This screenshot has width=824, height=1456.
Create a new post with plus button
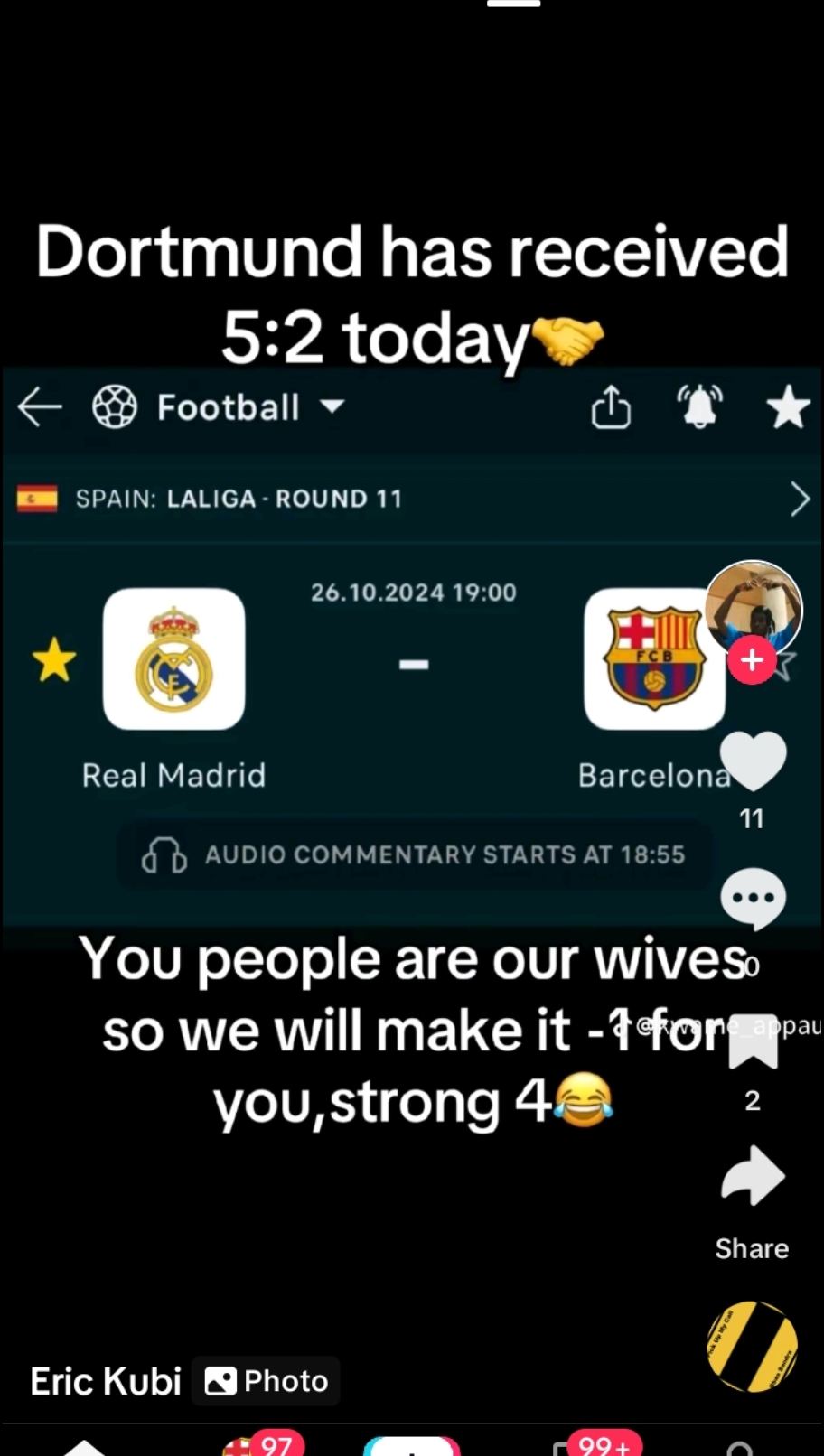[412, 1445]
